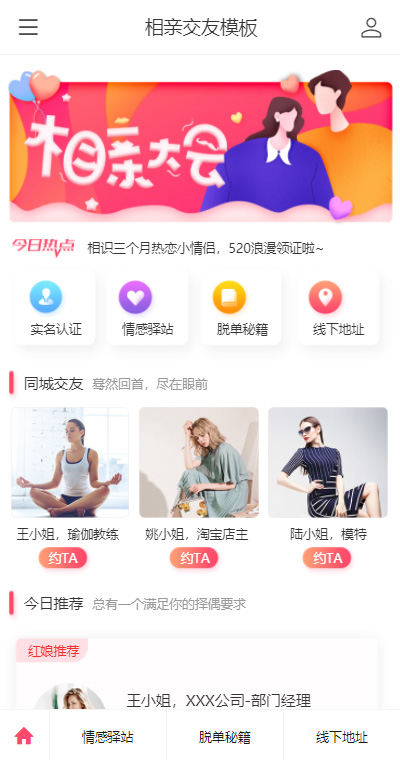
Task: View 陆小姐 模特 photo
Action: [x=328, y=462]
